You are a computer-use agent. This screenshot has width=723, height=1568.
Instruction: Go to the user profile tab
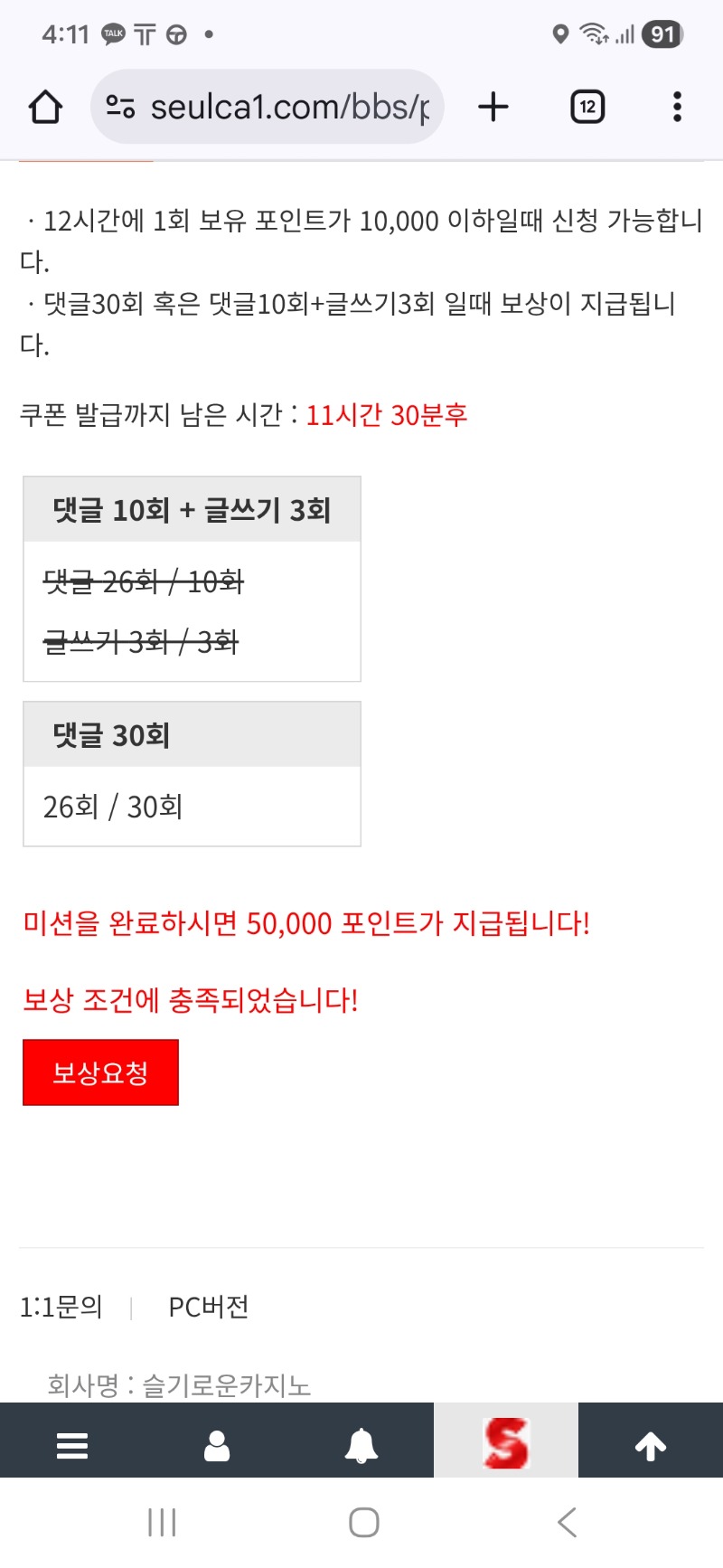tap(217, 1445)
